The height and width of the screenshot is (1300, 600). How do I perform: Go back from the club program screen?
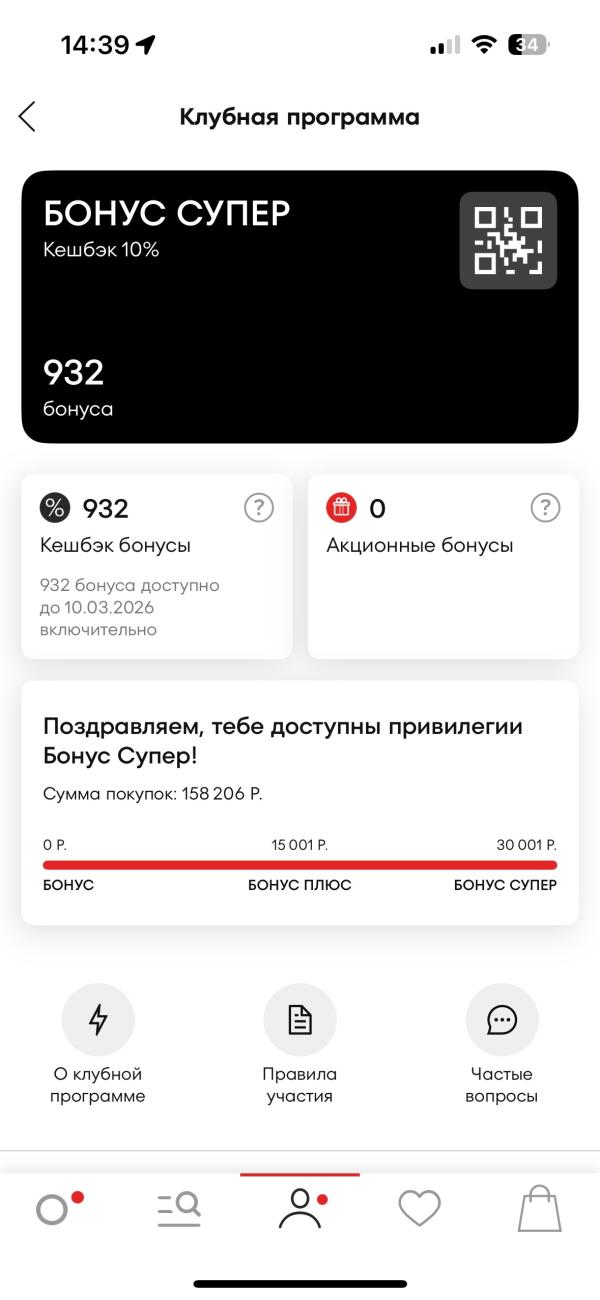27,117
